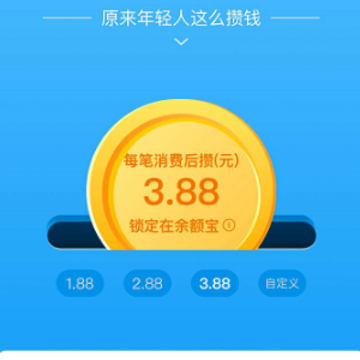Expand the chevron under 原来年轻人这么攒钱
The width and height of the screenshot is (360, 360).
181,42
